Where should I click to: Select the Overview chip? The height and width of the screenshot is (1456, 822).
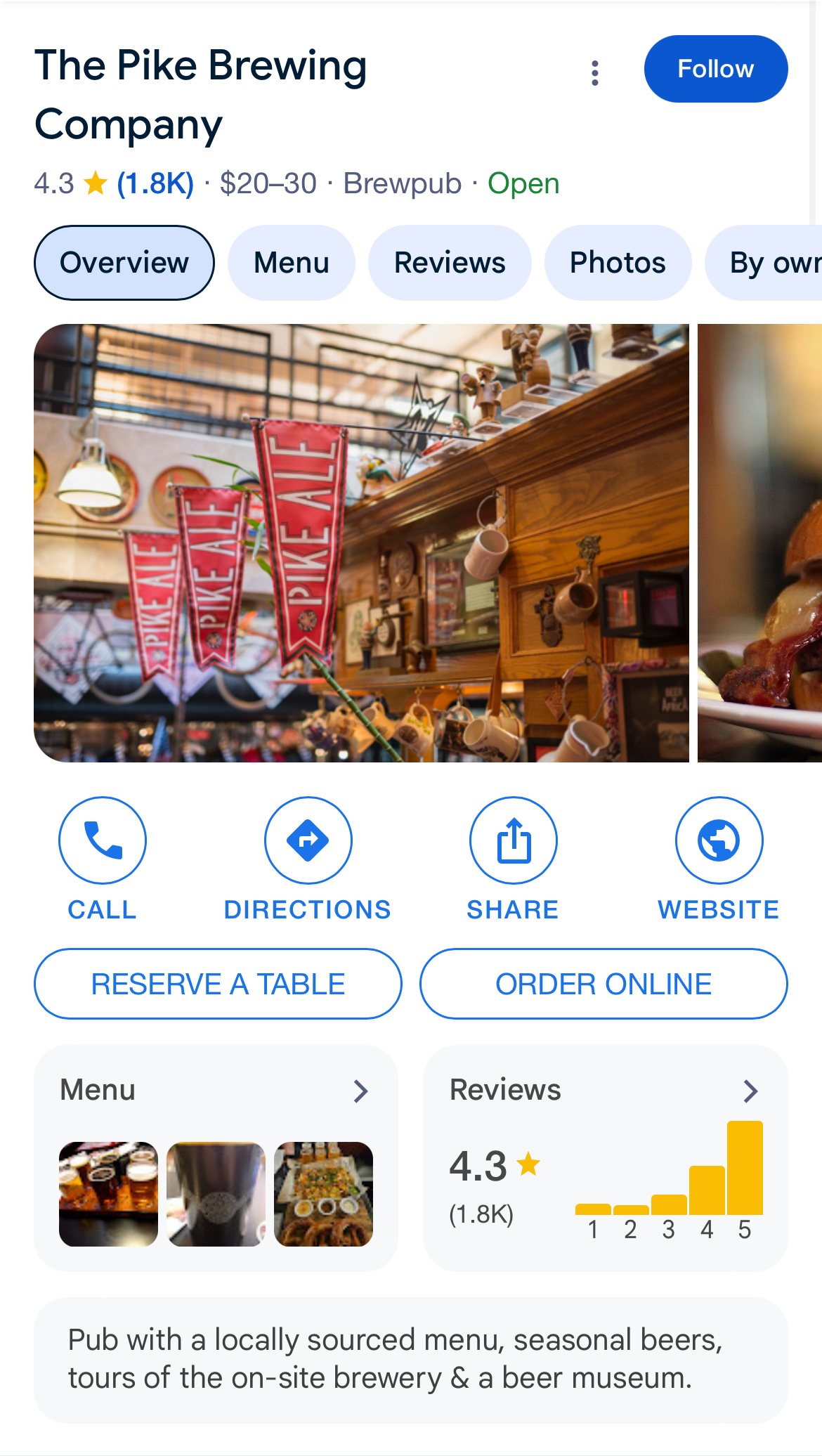(124, 263)
